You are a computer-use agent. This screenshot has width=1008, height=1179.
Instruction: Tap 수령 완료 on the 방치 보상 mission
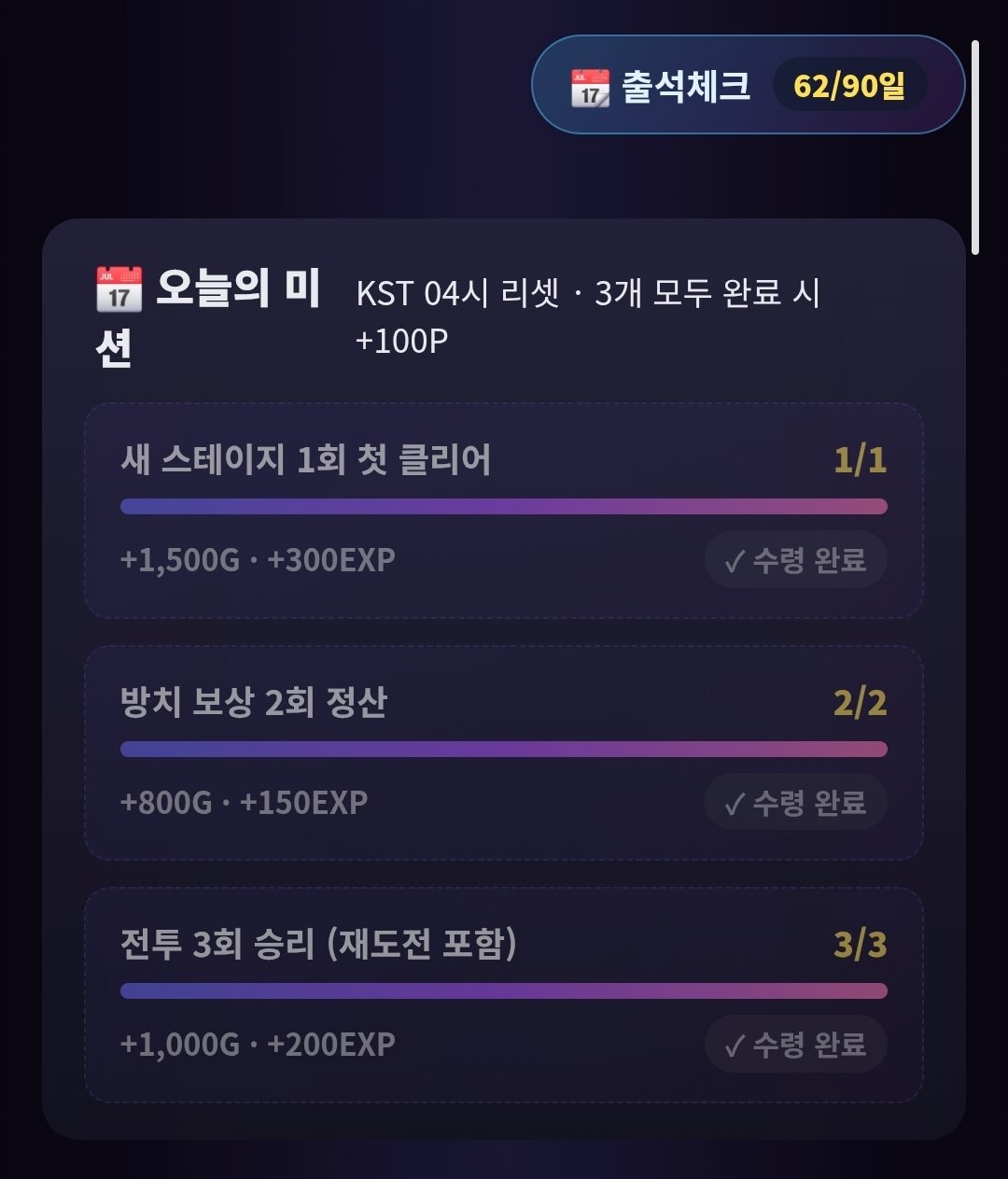(795, 802)
